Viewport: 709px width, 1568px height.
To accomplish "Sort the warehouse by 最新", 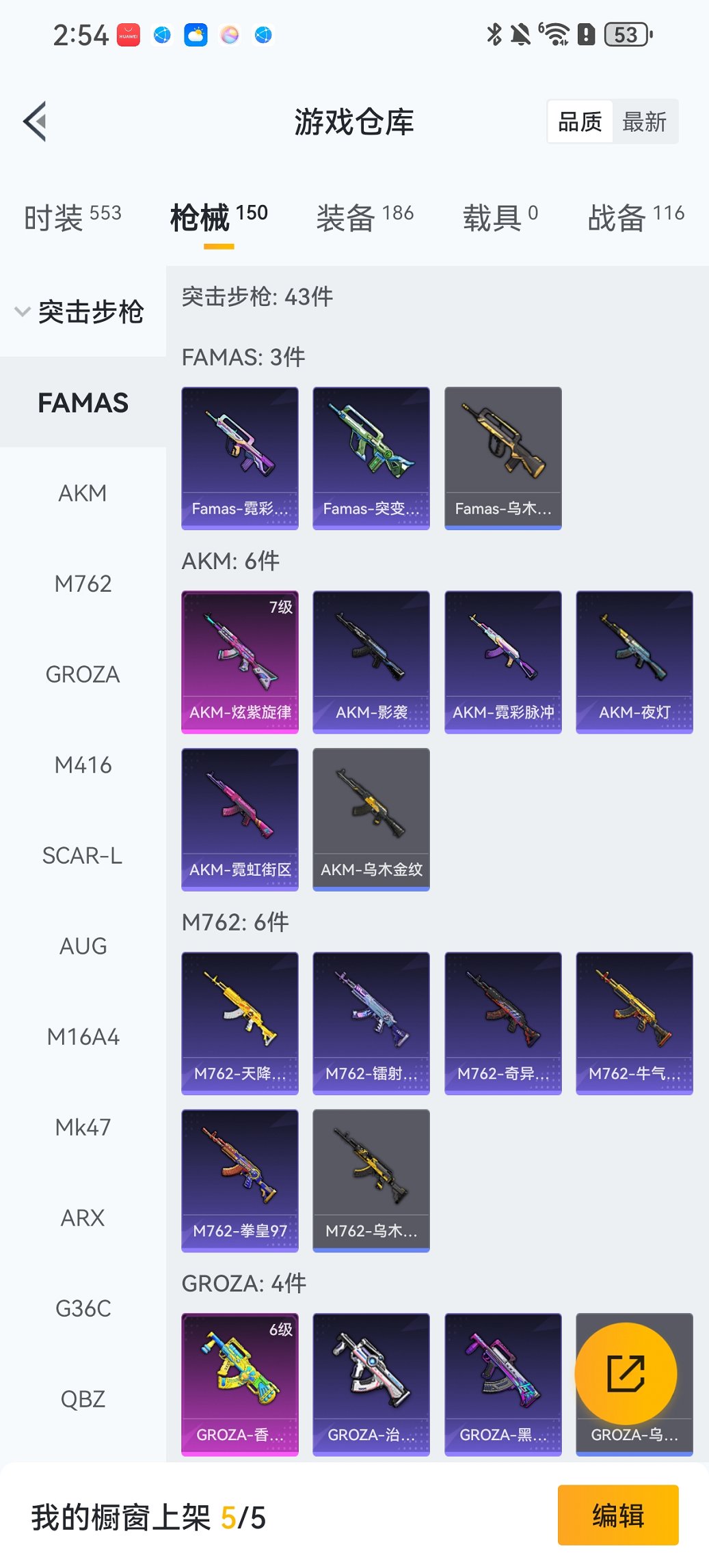I will (x=644, y=122).
